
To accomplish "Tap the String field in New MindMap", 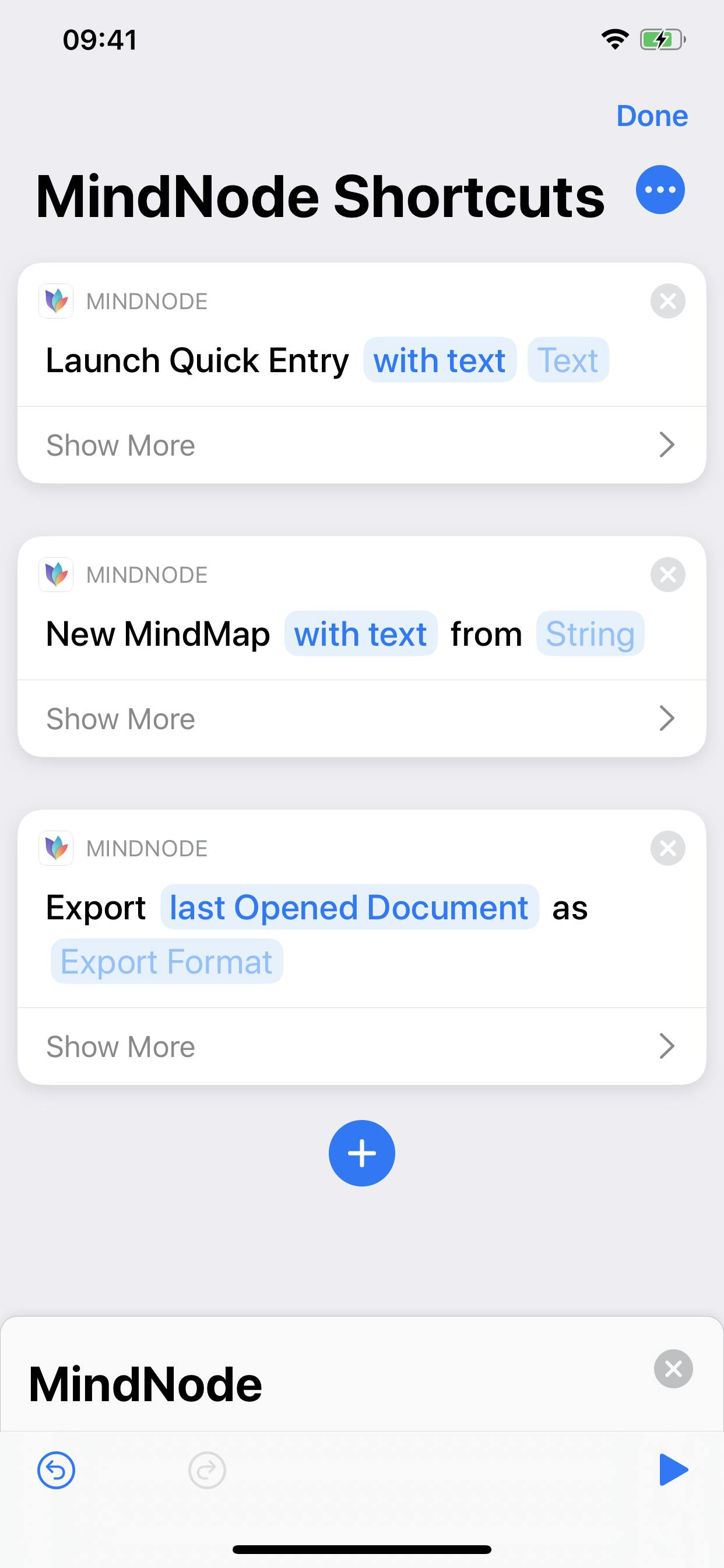I will [589, 633].
